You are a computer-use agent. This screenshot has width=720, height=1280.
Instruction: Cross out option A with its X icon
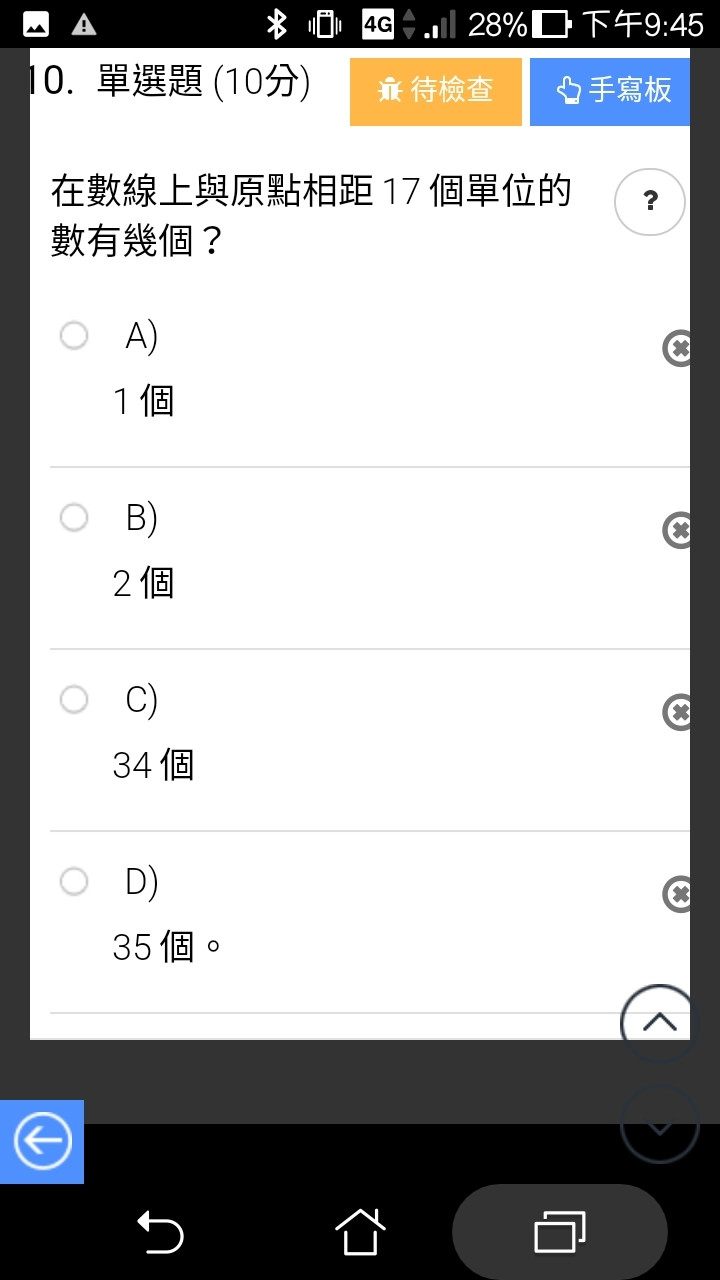[x=677, y=348]
